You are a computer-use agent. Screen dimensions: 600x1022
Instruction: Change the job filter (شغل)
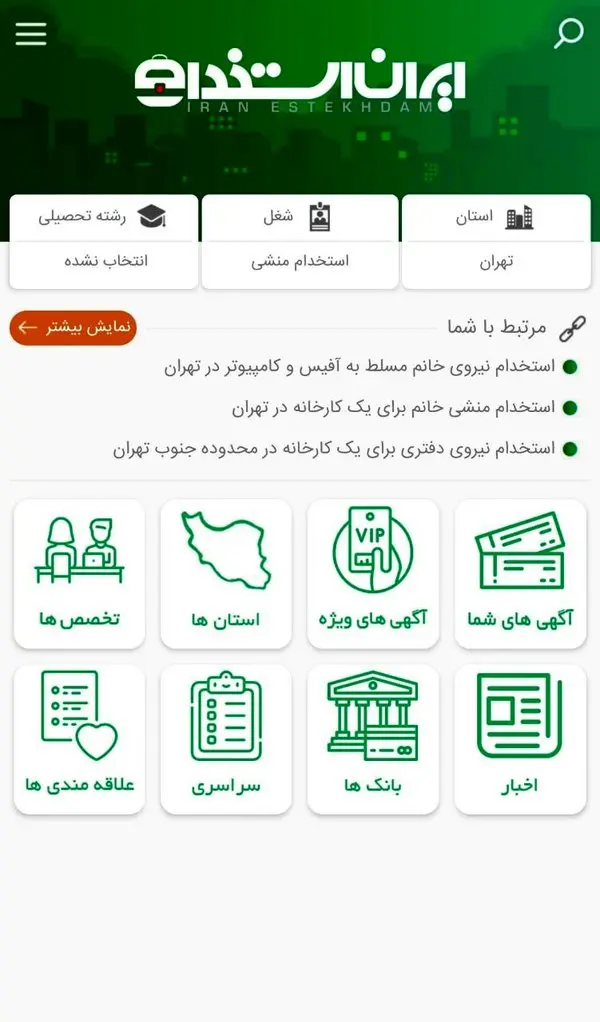300,241
